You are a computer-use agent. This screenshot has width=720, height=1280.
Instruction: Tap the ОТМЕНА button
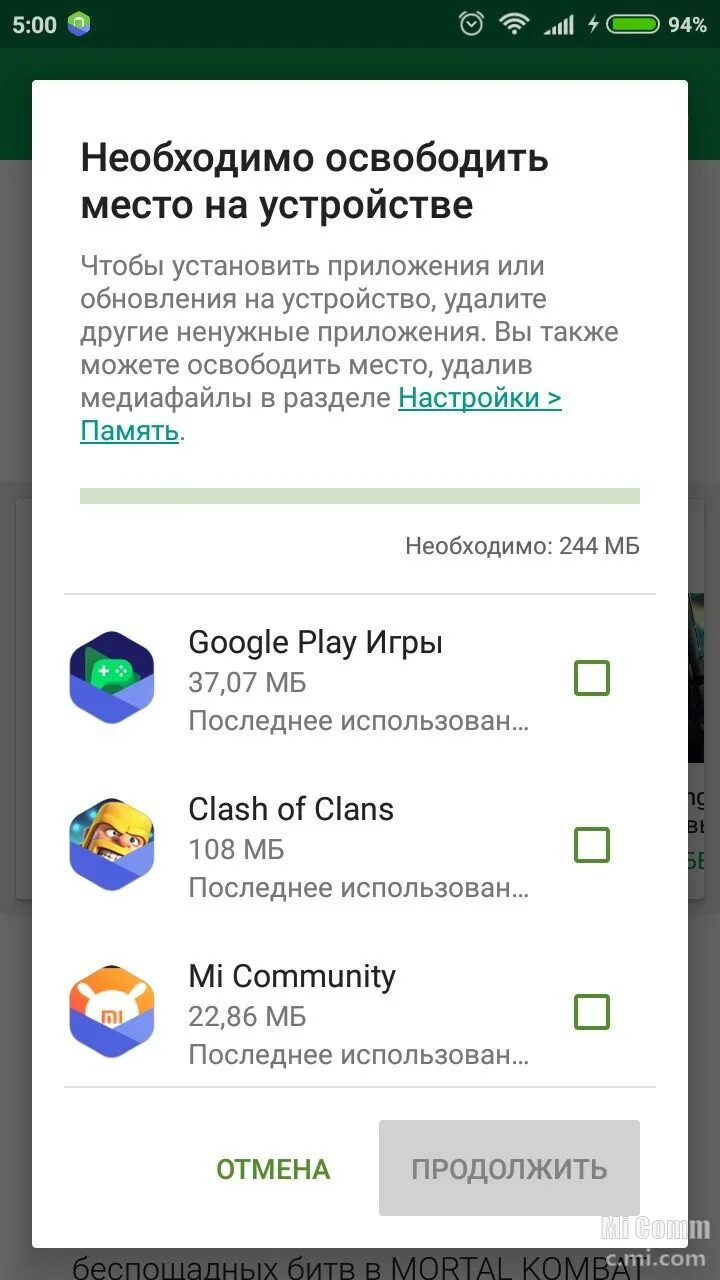273,1169
